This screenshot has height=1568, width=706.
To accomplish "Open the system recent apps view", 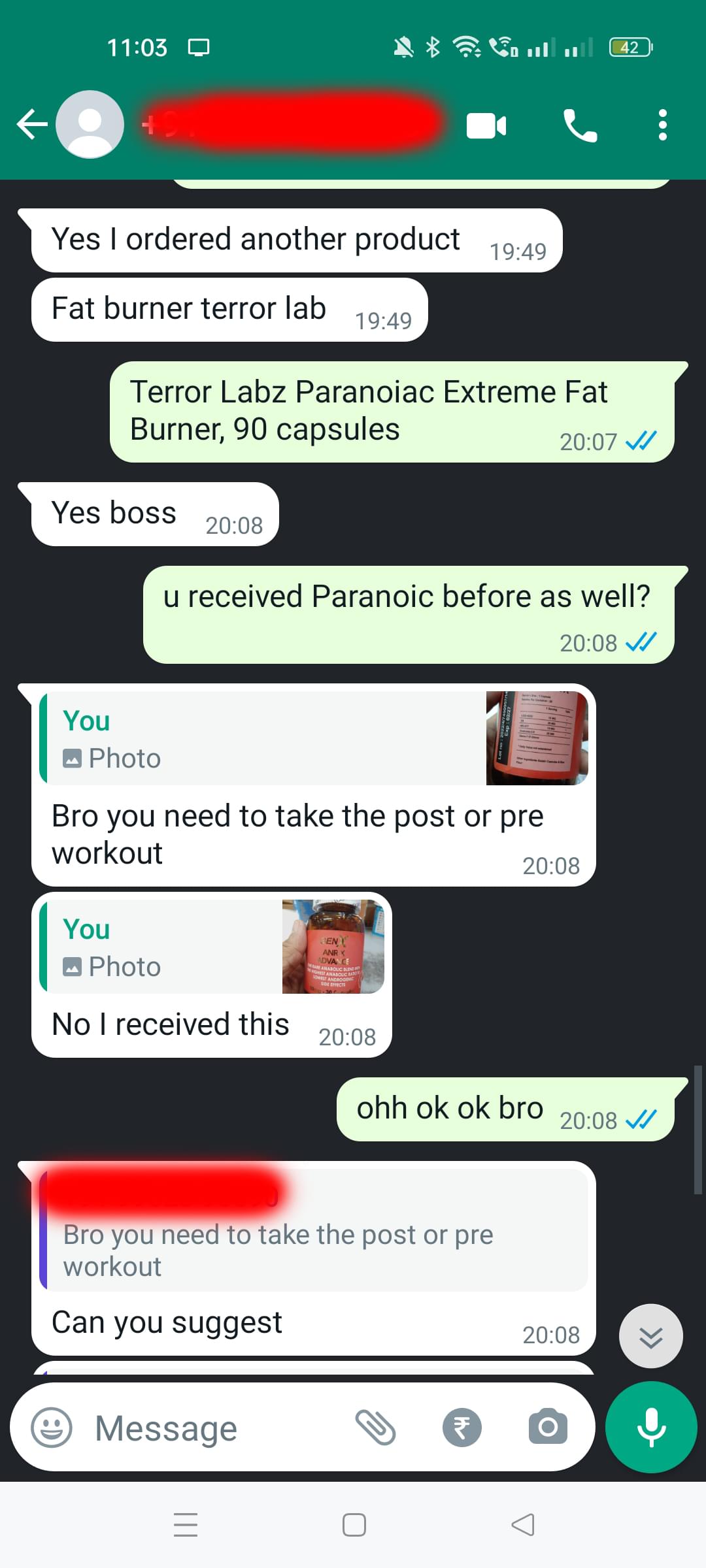I will 186,1526.
